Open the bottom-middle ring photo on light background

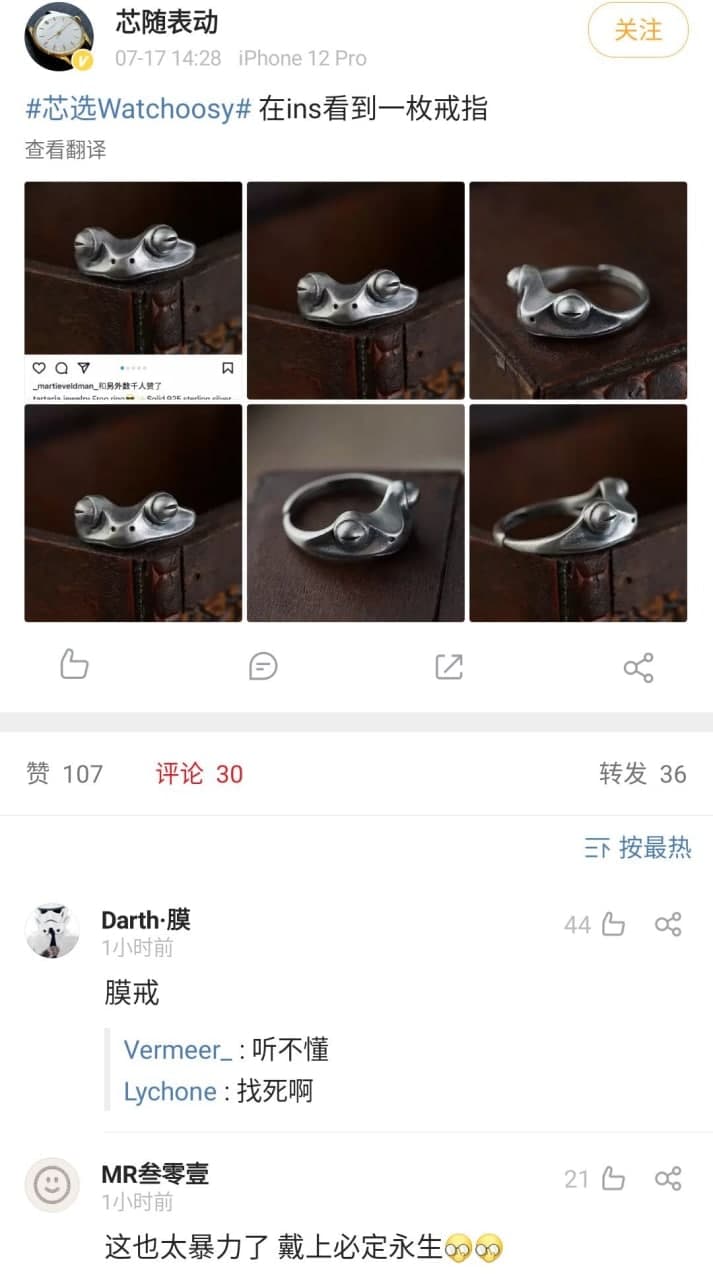coord(355,513)
